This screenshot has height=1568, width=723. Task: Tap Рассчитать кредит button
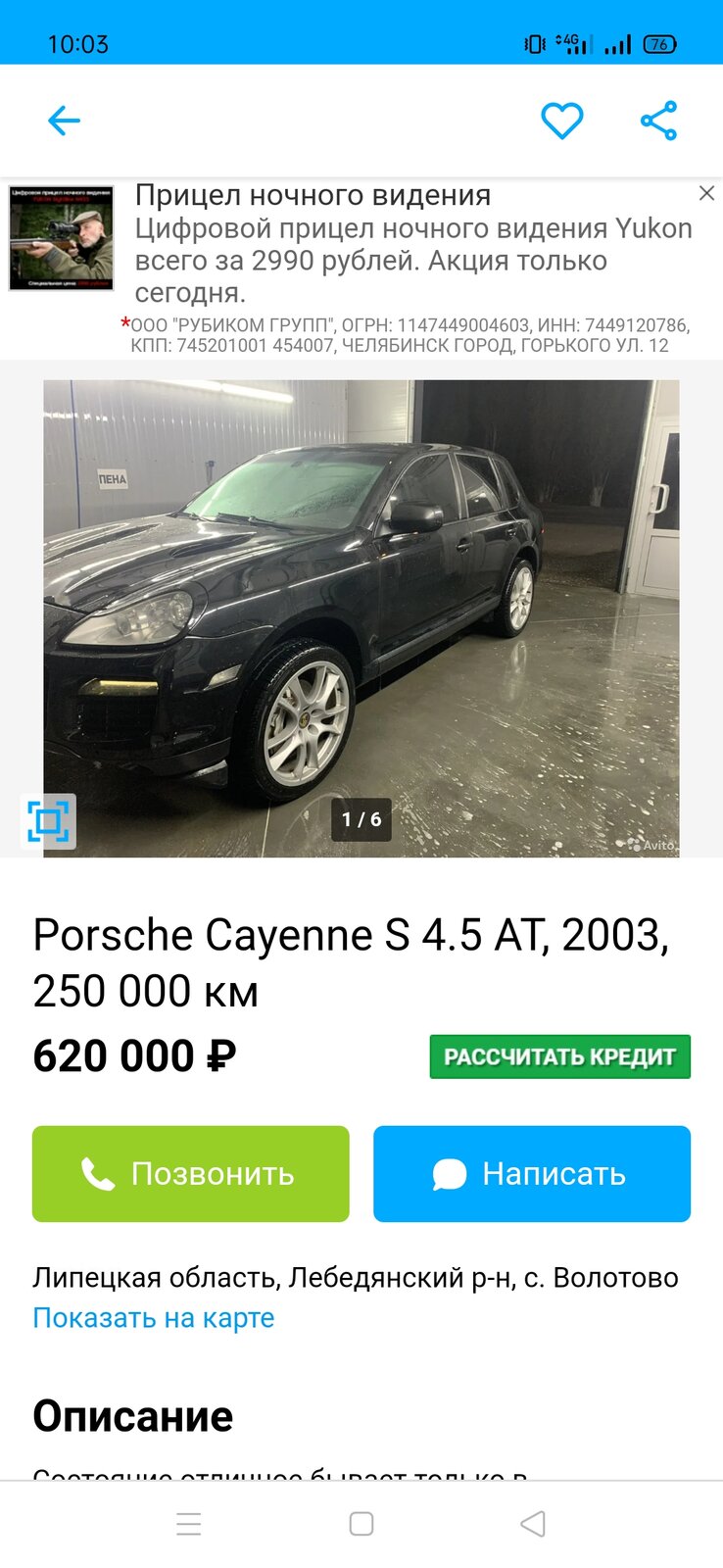[559, 1056]
